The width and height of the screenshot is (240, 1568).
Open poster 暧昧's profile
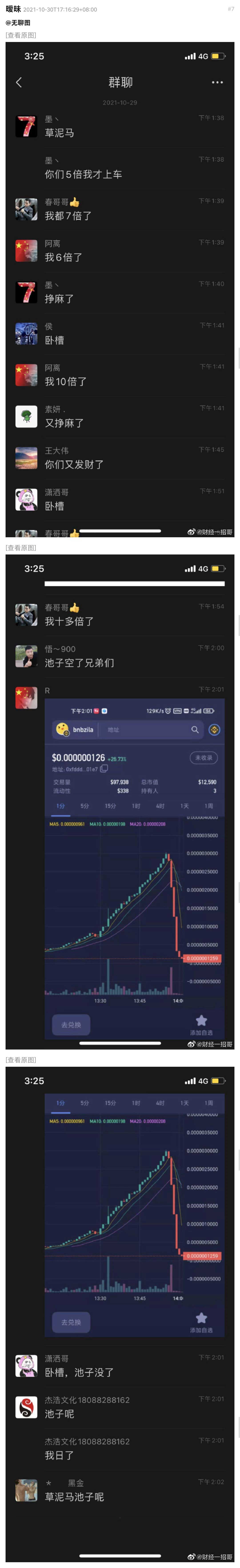tap(13, 9)
